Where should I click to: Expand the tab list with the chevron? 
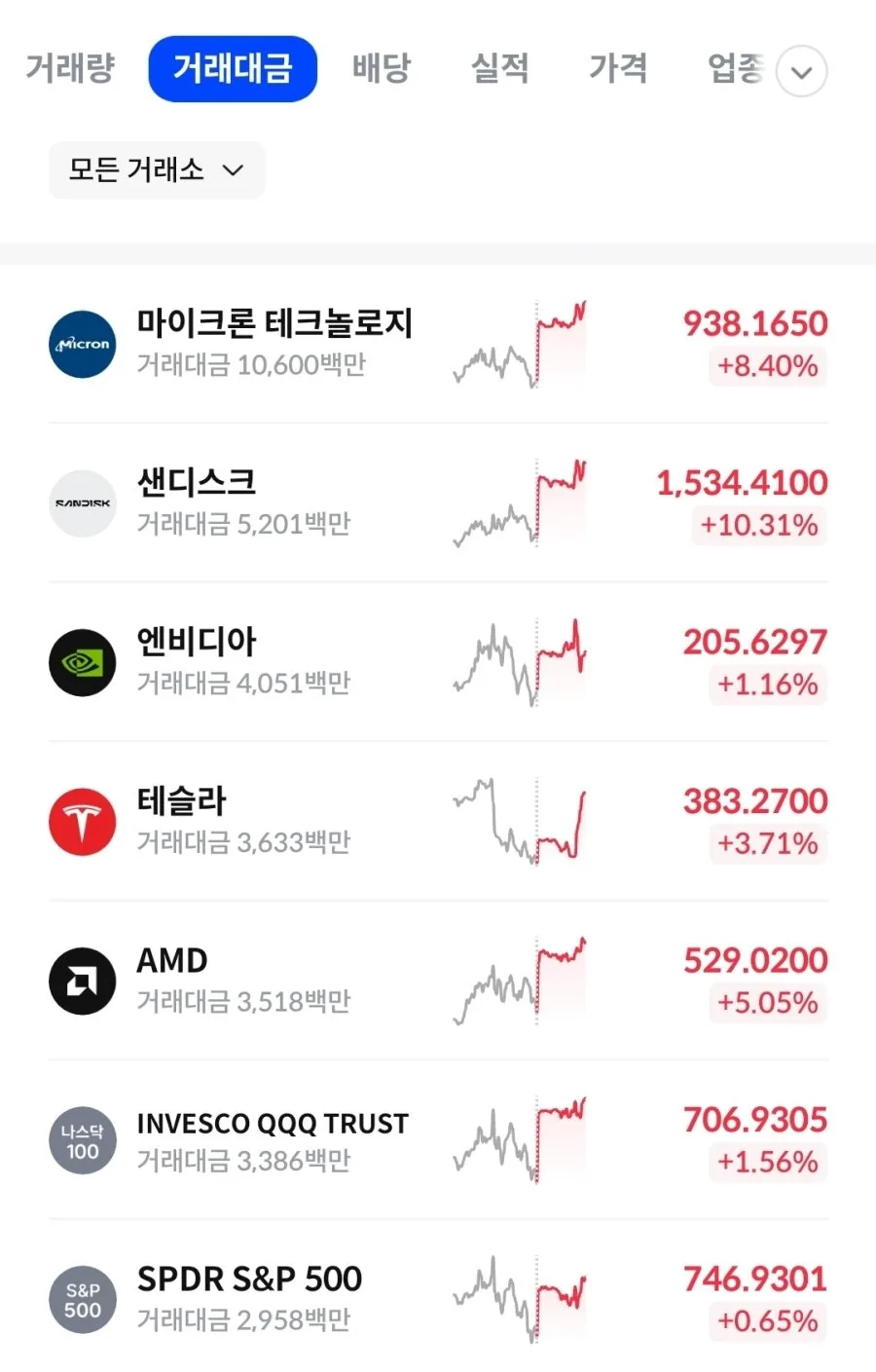[802, 71]
